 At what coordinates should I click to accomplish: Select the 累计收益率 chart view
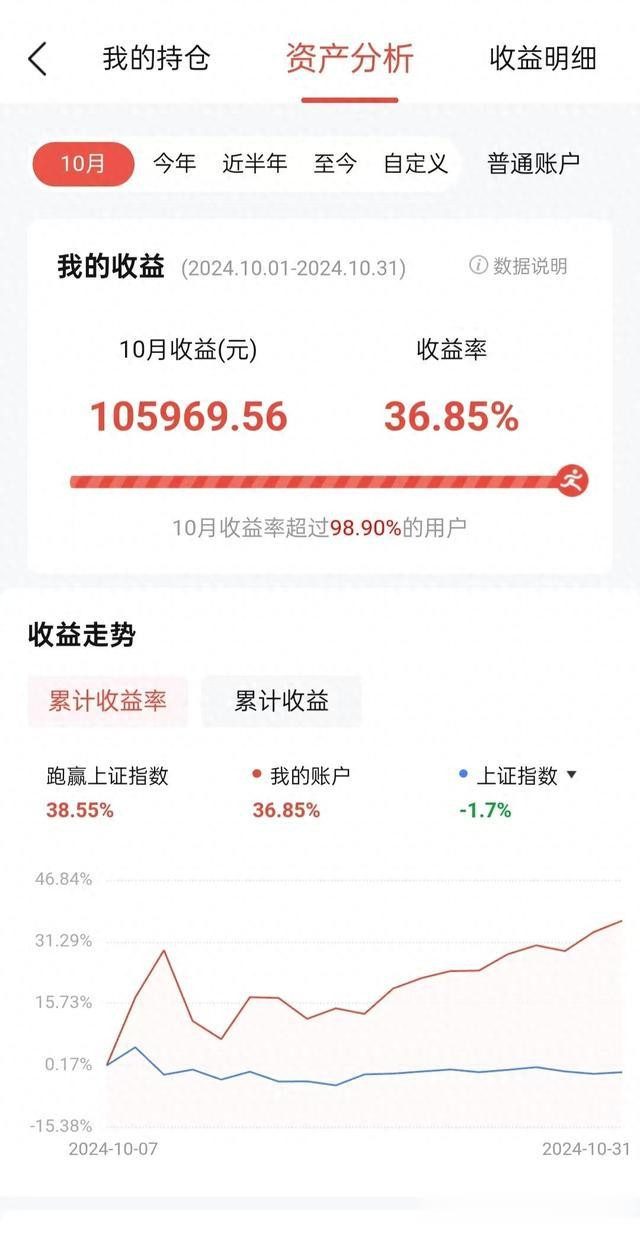pyautogui.click(x=107, y=701)
